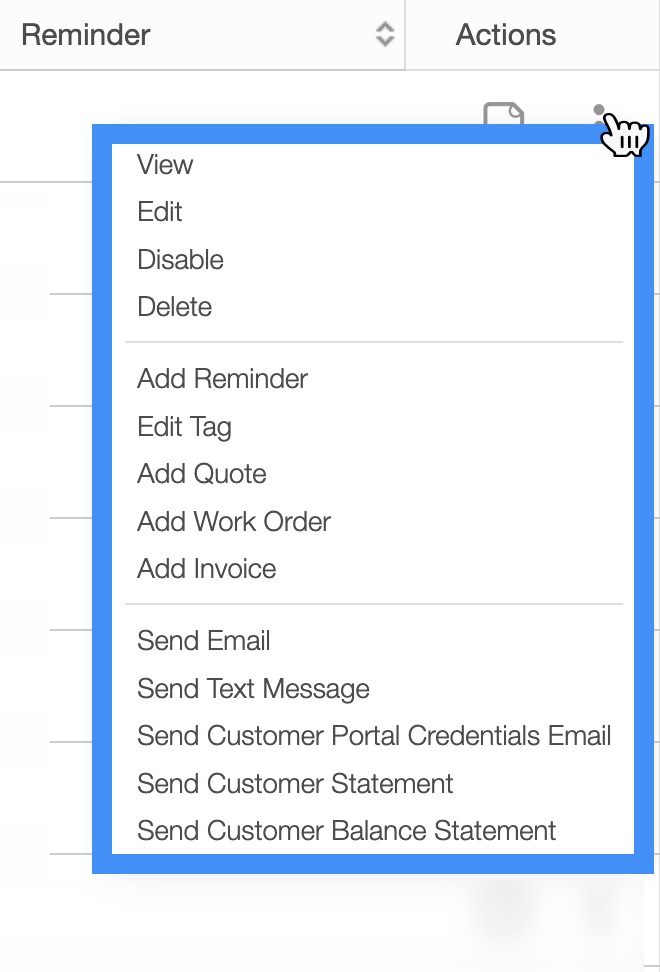
Task: Tap Disable in the actions list
Action: [180, 260]
